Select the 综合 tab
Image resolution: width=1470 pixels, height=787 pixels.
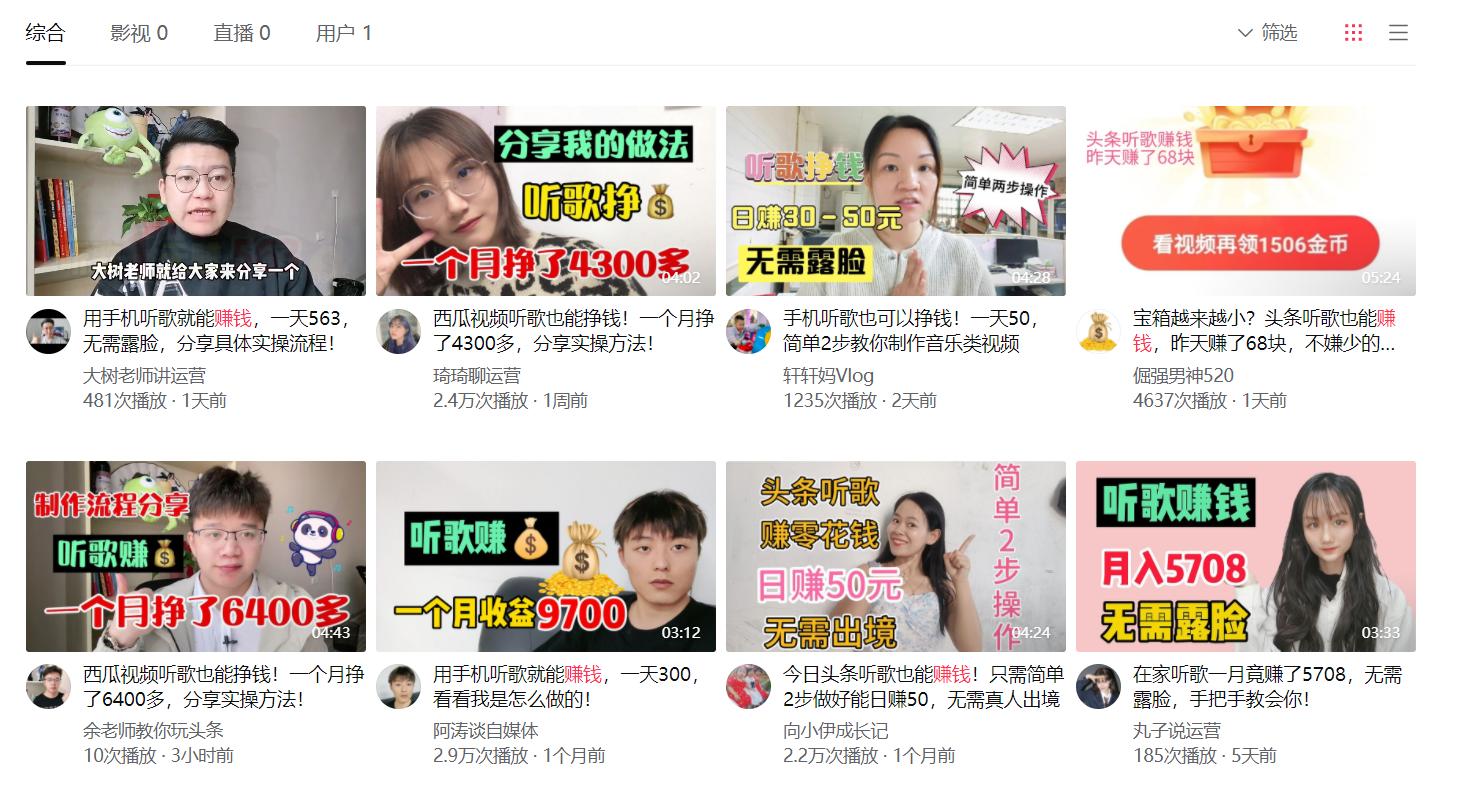pyautogui.click(x=45, y=33)
